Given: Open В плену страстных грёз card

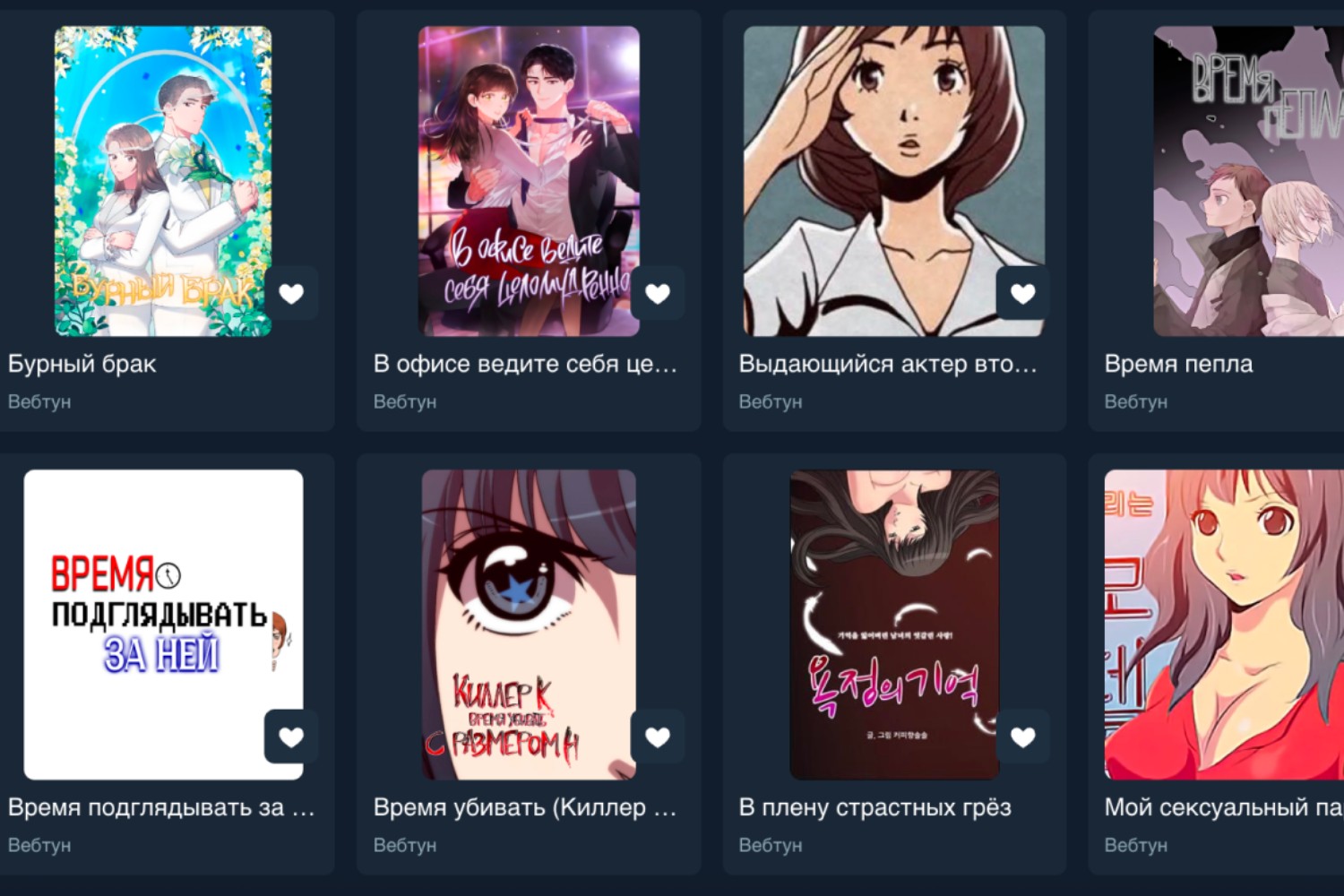Looking at the screenshot, I should pyautogui.click(x=893, y=625).
